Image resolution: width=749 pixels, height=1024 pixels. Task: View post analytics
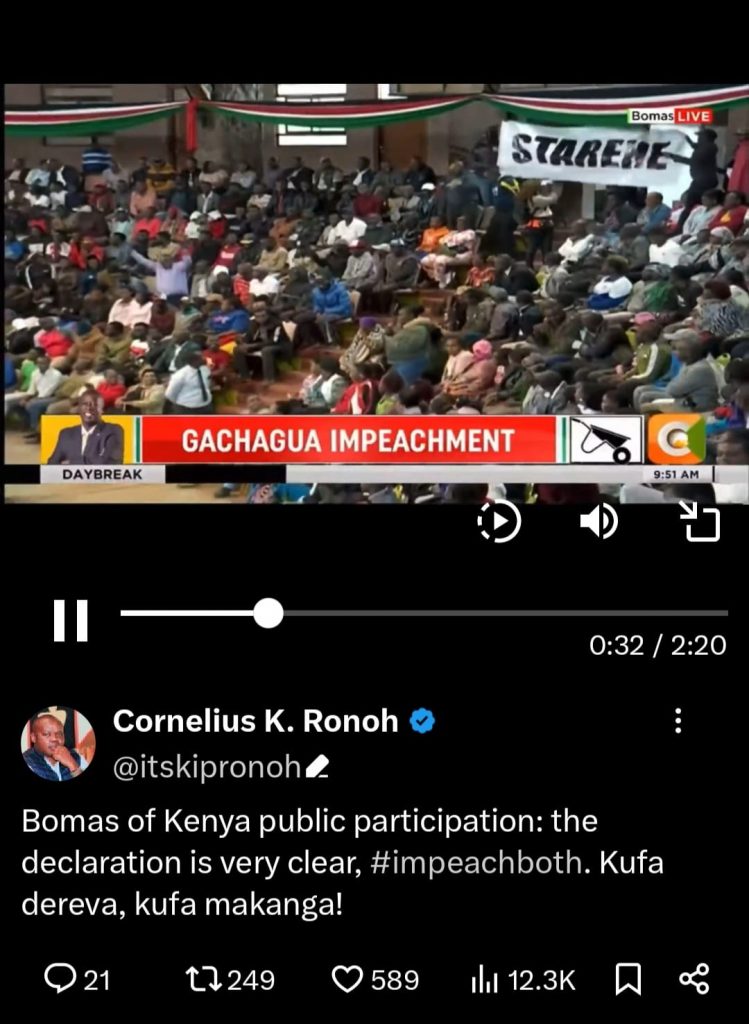485,978
